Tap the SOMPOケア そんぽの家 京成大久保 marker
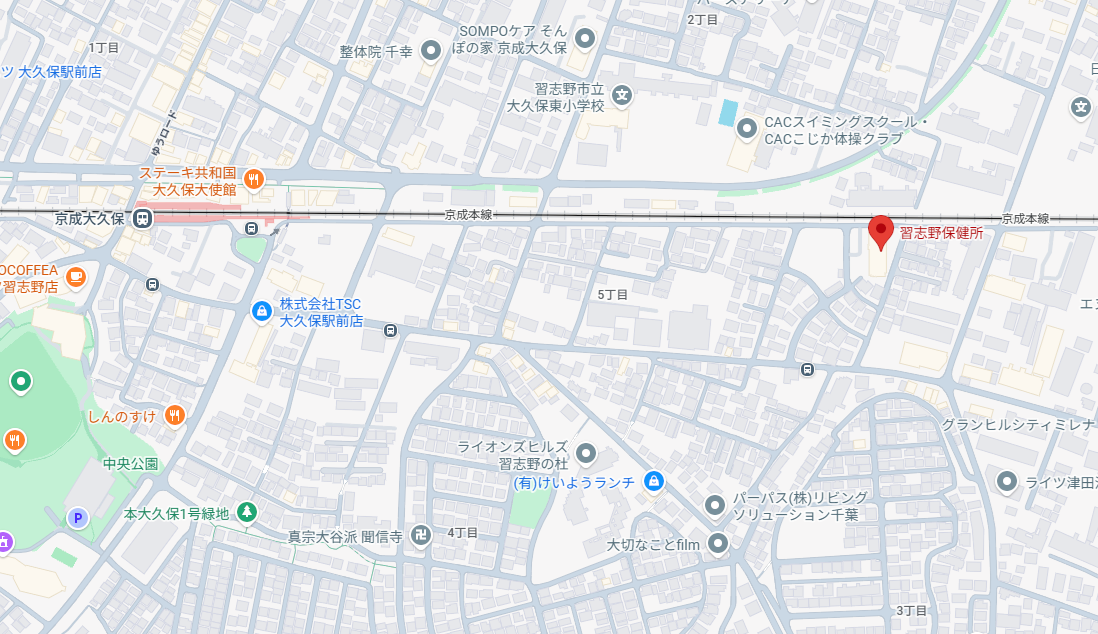1098x634 pixels. point(585,40)
